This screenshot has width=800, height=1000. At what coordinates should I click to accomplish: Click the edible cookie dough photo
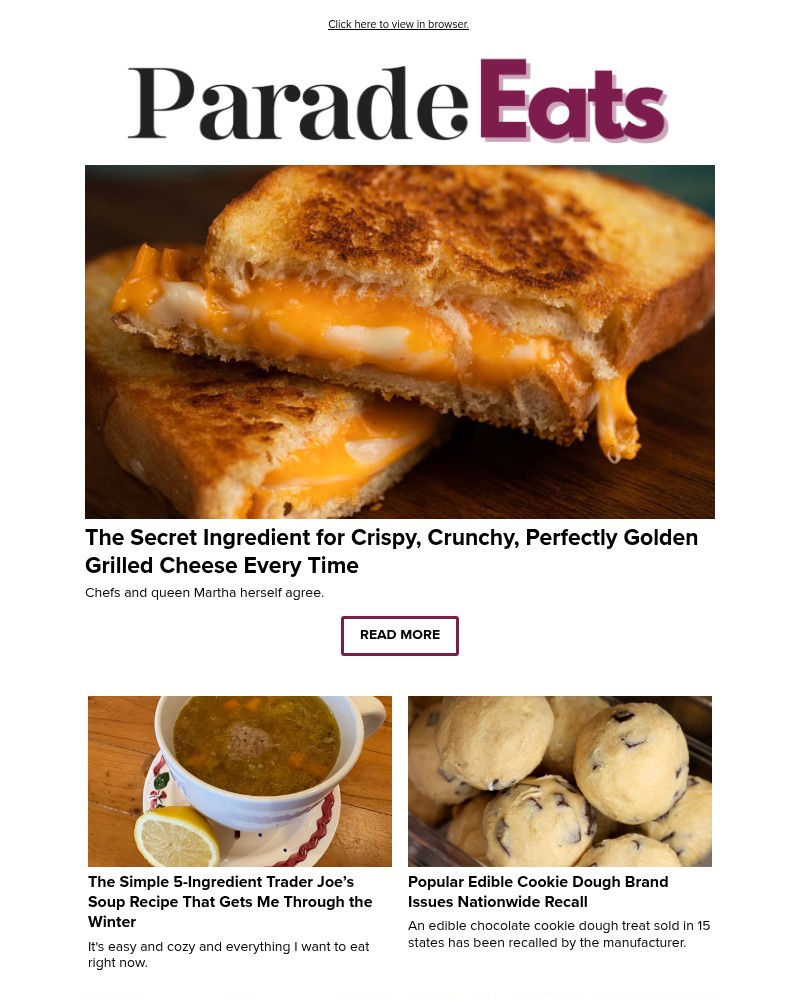pyautogui.click(x=560, y=781)
